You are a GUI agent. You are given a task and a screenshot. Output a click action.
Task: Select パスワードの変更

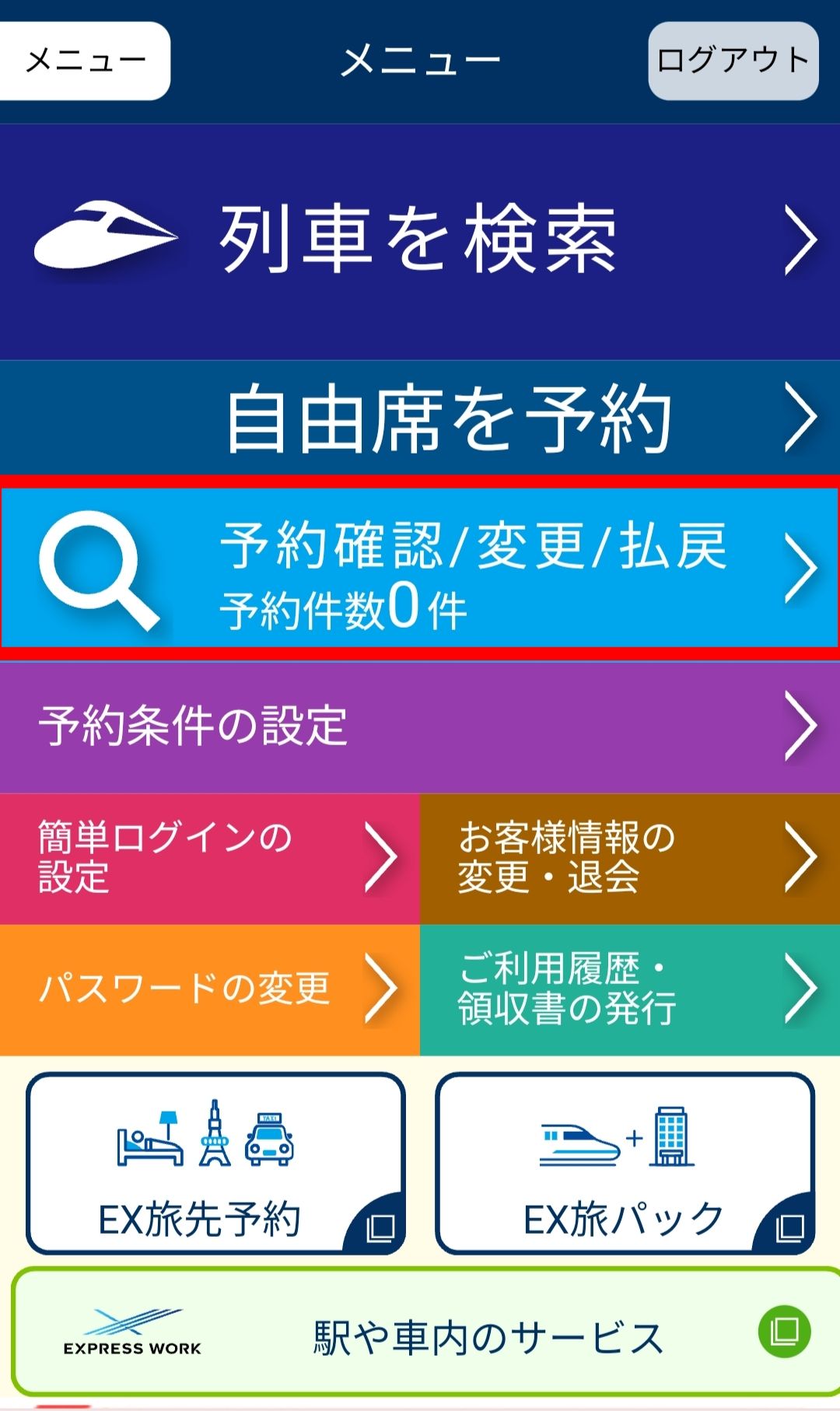(x=187, y=988)
